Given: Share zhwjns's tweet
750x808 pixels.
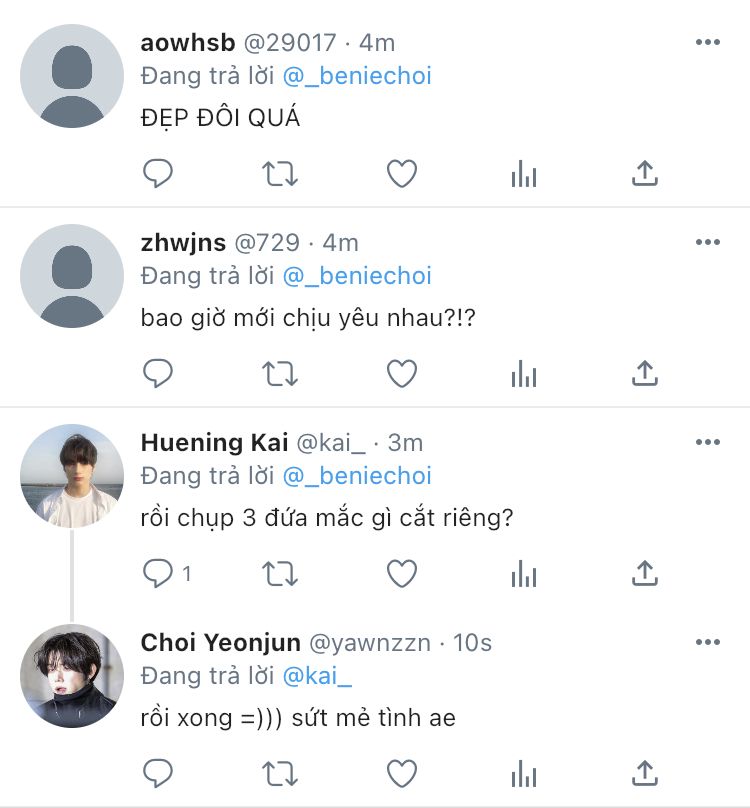Looking at the screenshot, I should [645, 374].
